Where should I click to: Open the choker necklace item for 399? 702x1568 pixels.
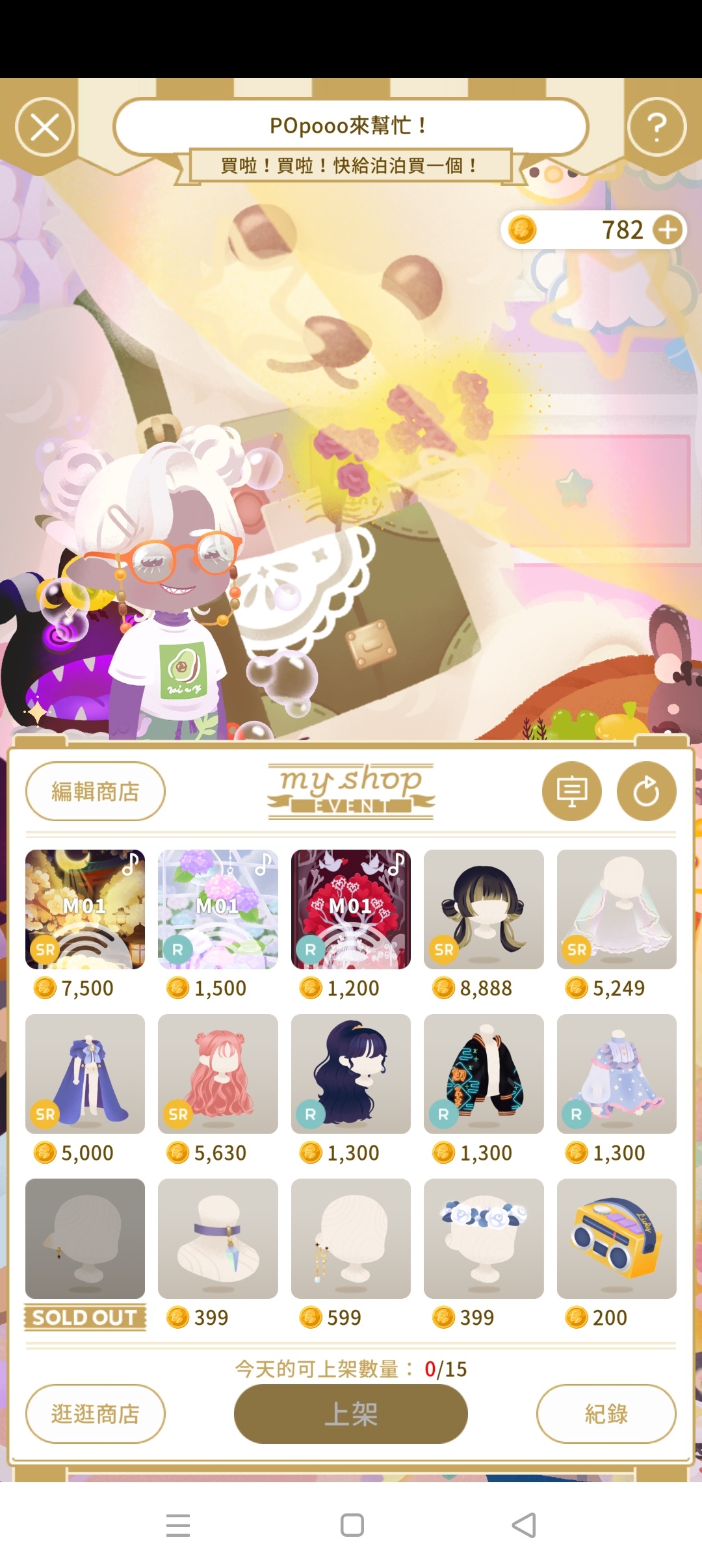218,1238
